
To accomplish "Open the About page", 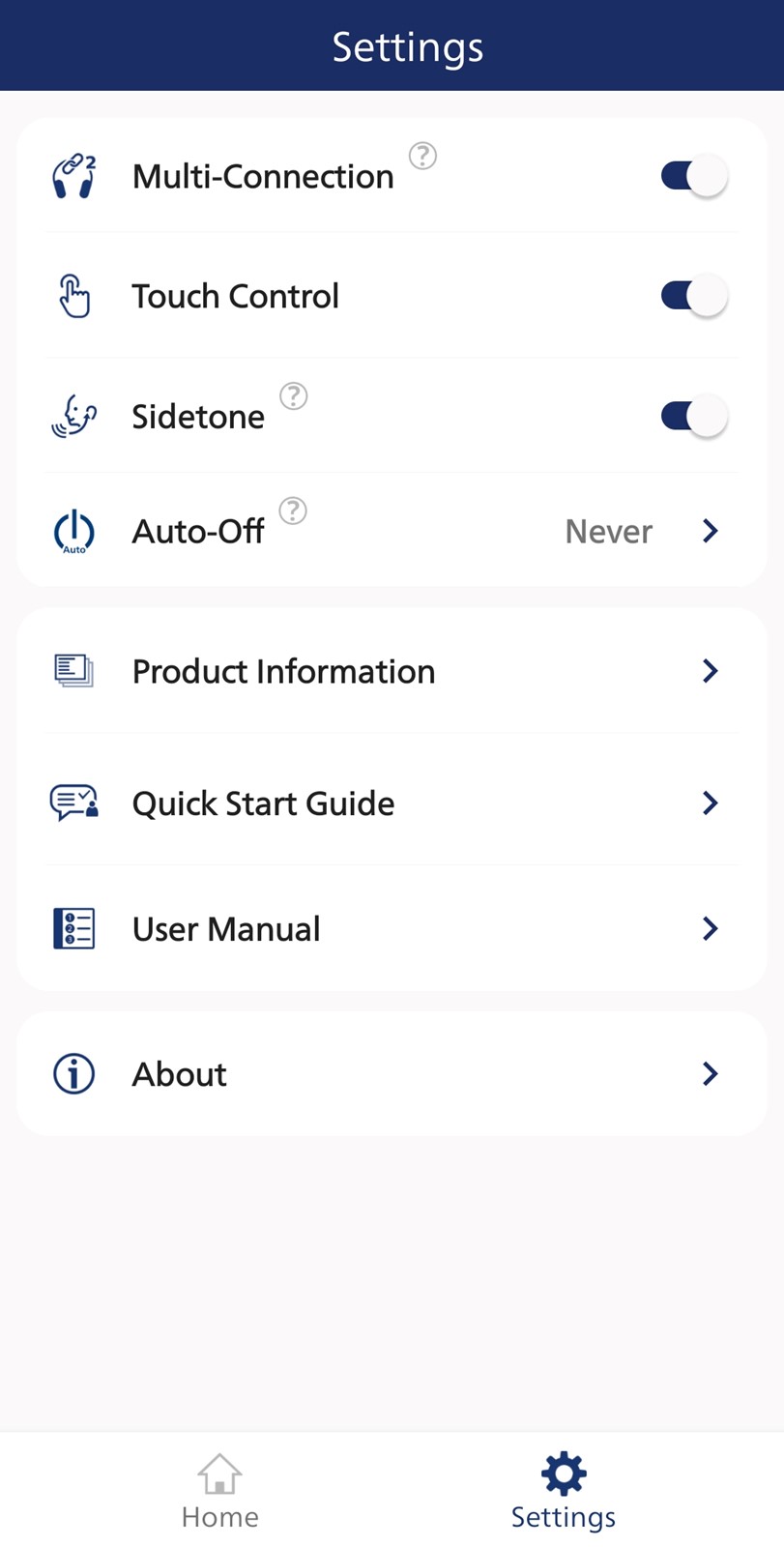I will 392,1073.
